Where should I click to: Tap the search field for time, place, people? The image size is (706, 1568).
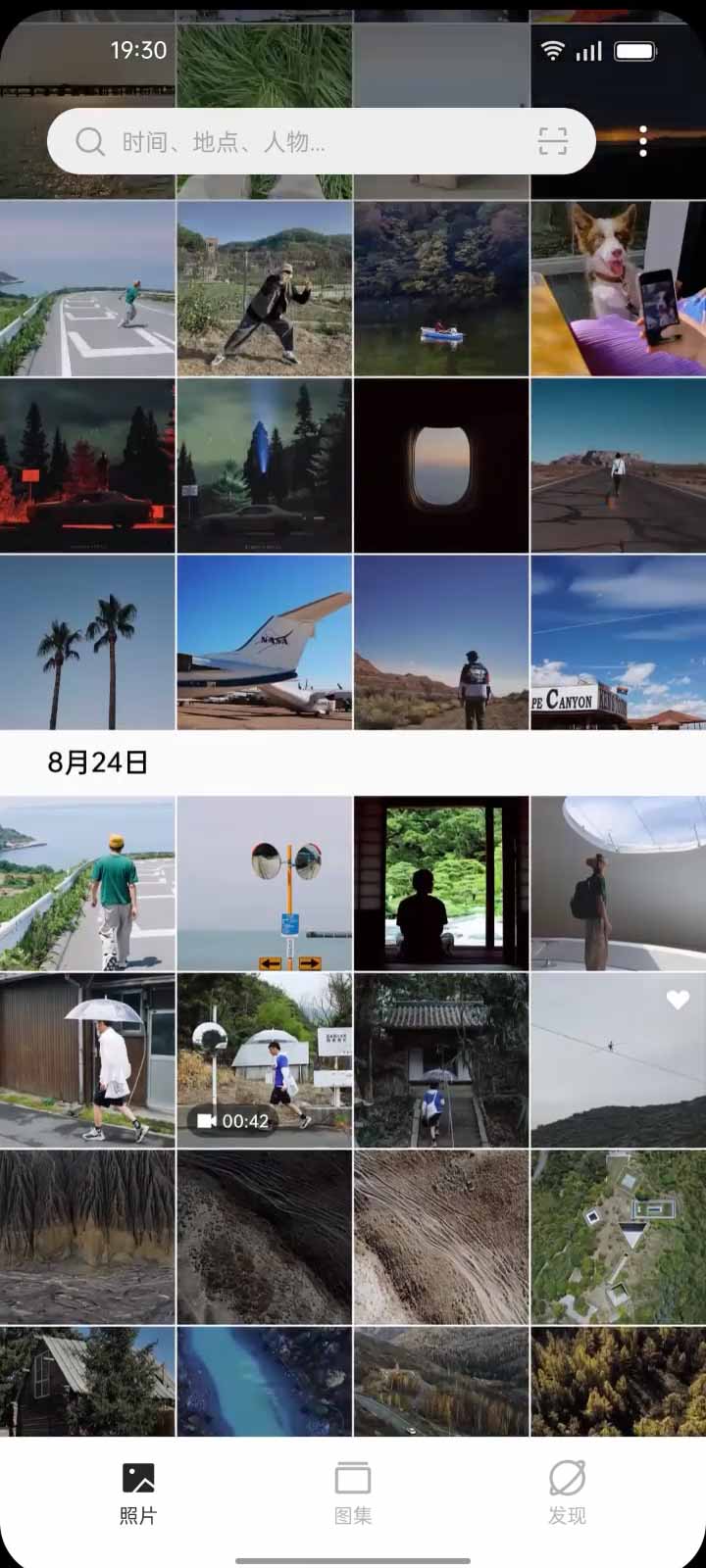(x=294, y=142)
